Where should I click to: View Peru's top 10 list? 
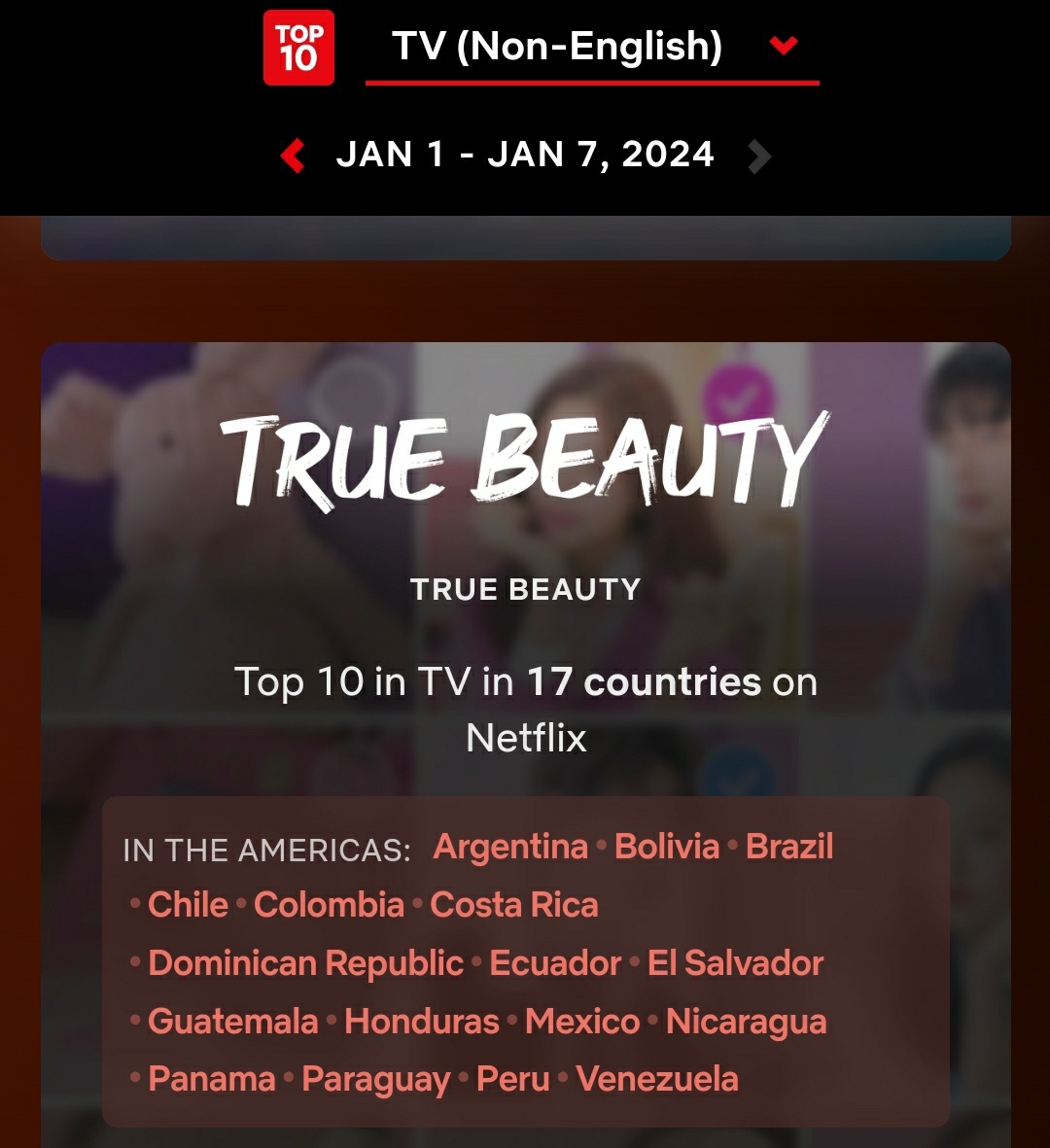pos(513,1079)
